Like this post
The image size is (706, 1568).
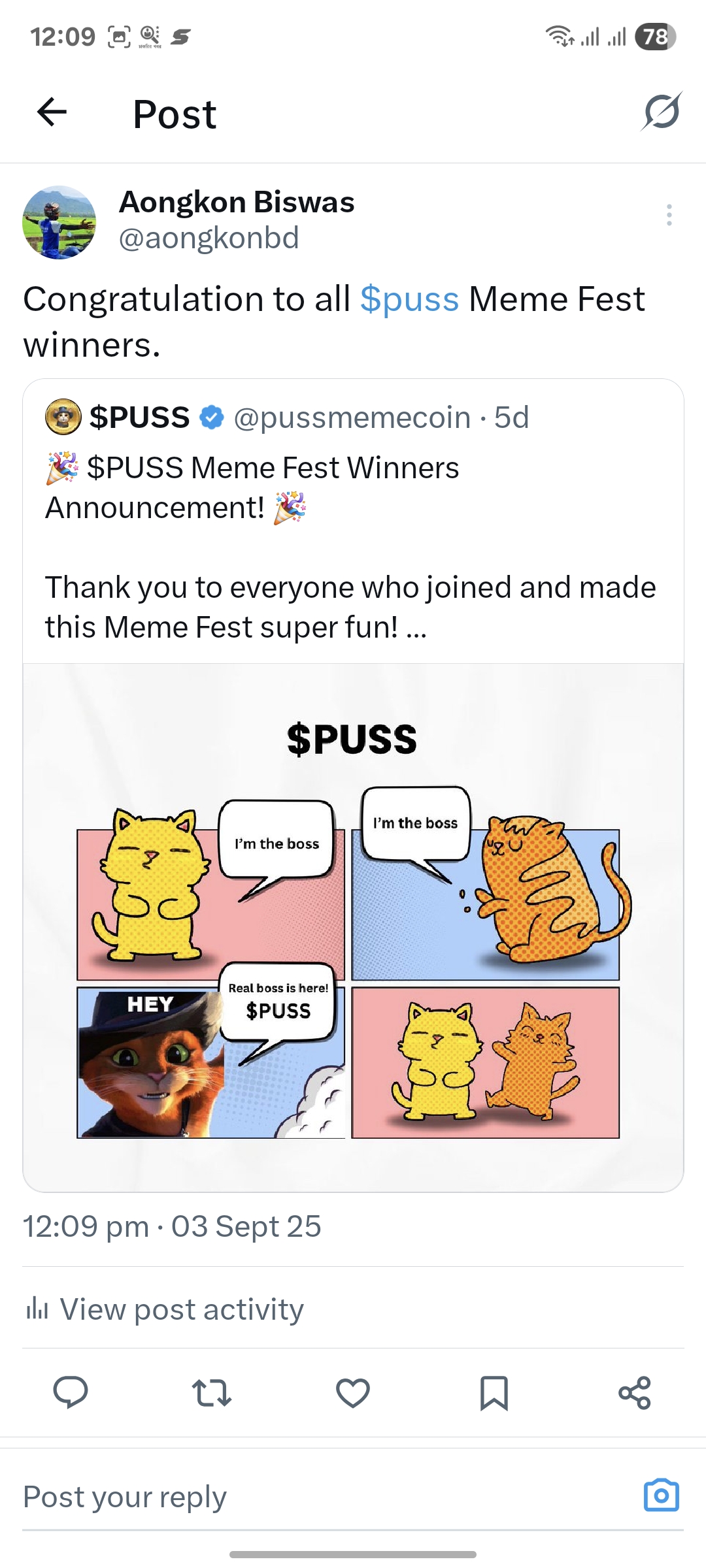(353, 1392)
